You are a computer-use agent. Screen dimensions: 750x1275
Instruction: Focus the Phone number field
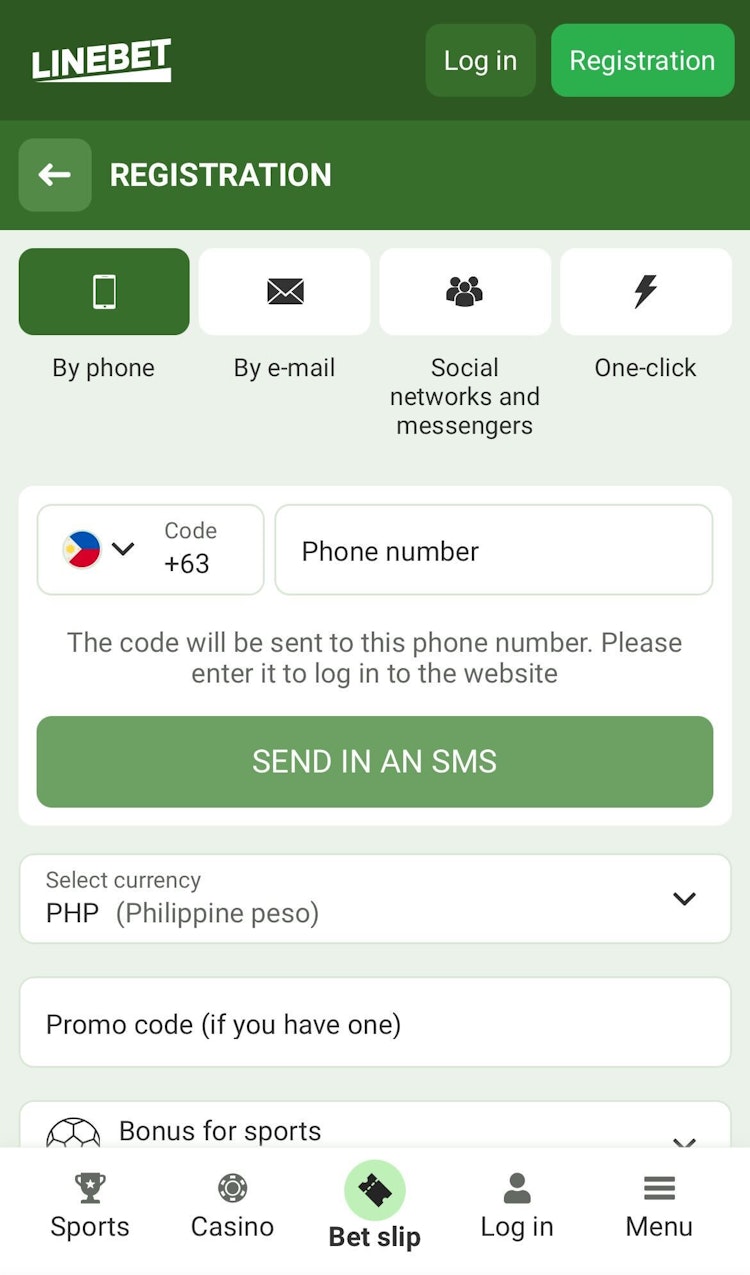(494, 550)
